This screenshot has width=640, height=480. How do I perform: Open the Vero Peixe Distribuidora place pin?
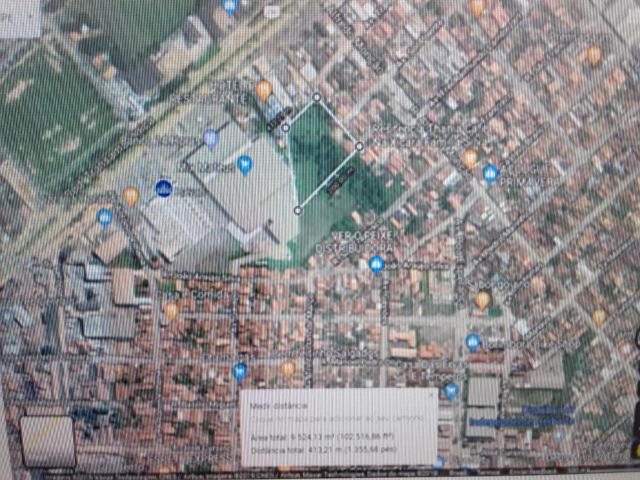(376, 264)
